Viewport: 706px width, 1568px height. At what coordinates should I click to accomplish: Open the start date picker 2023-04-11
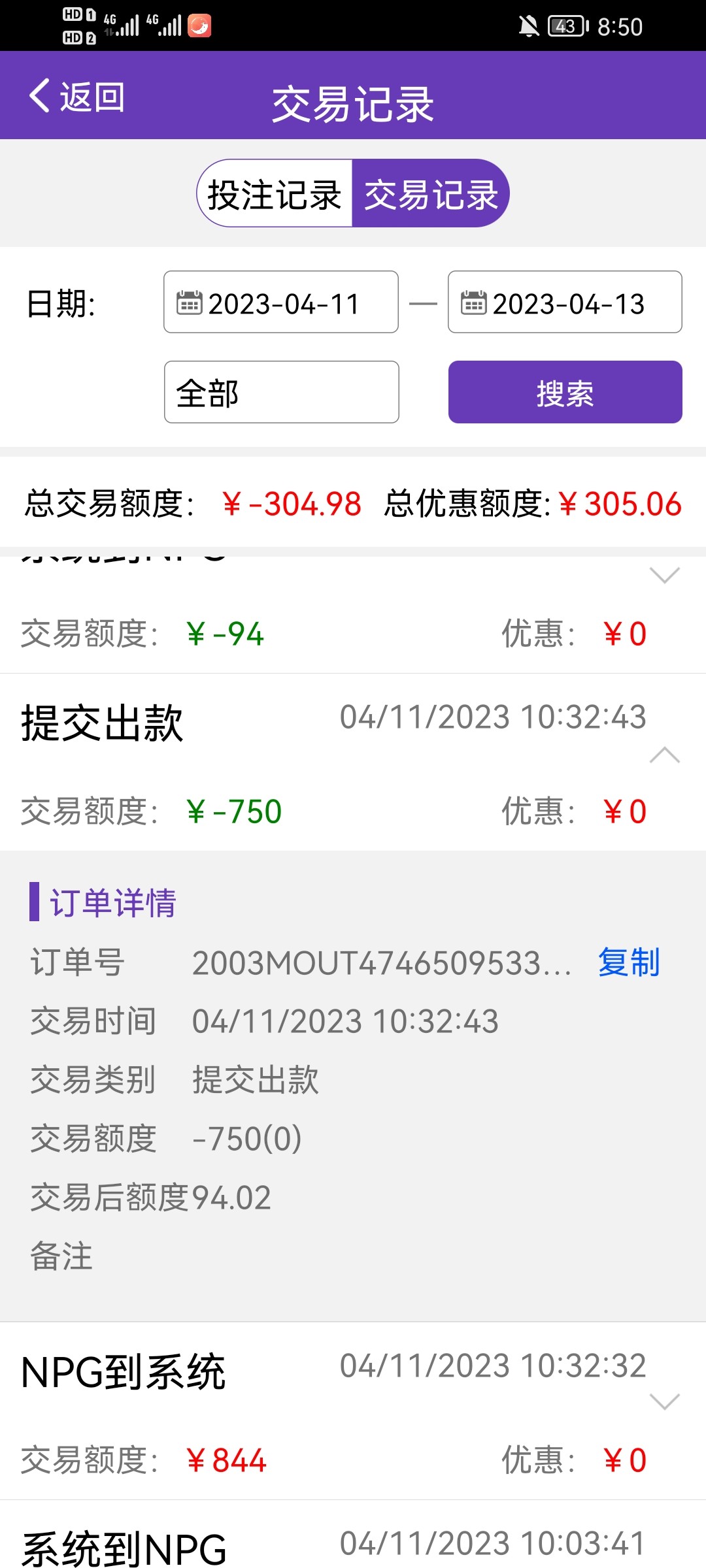point(281,302)
